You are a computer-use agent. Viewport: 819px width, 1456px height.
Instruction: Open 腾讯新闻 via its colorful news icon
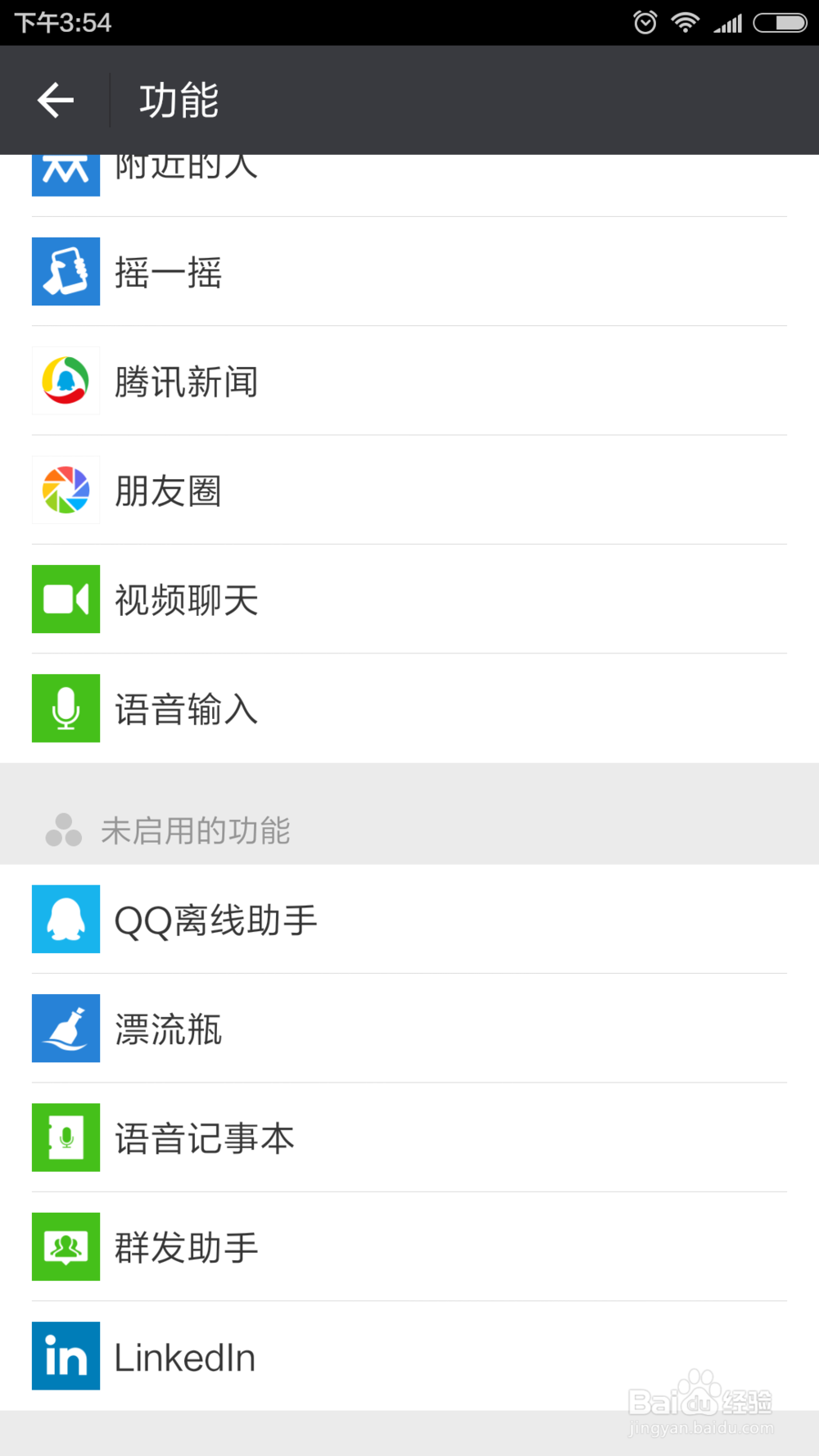tap(66, 381)
